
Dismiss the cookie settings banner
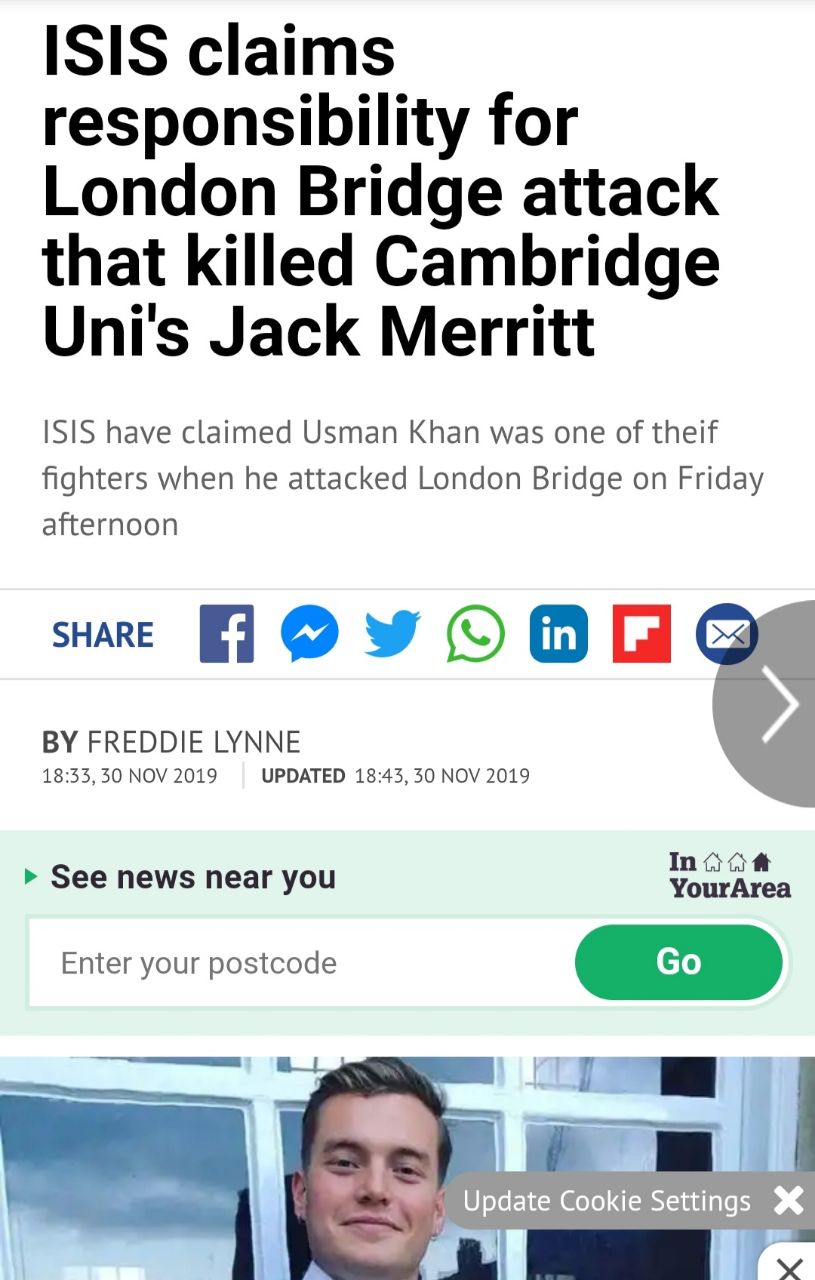(x=788, y=1201)
